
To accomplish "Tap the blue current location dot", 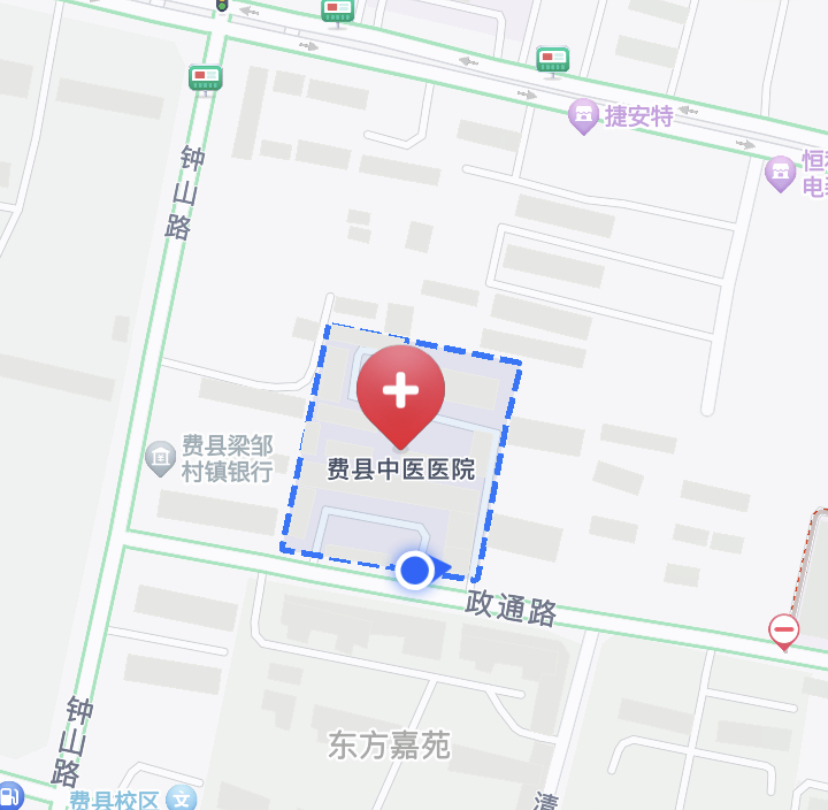I will (x=414, y=571).
